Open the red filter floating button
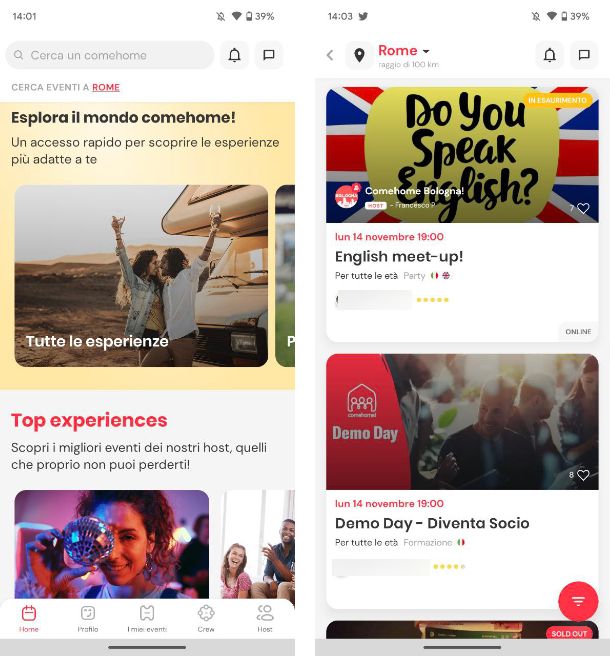 coord(578,601)
